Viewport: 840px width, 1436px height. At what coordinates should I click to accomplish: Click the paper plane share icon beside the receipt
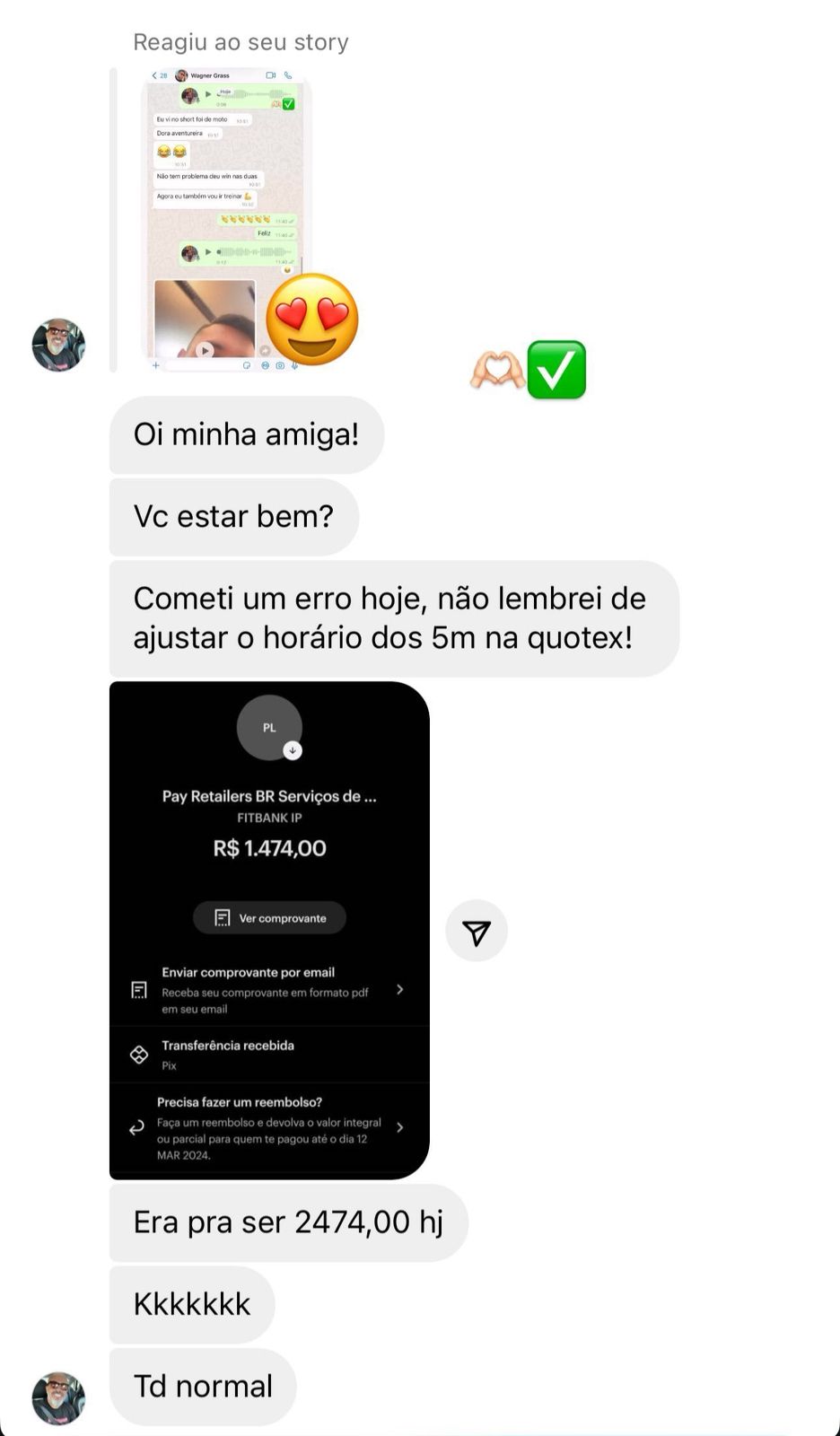477,932
